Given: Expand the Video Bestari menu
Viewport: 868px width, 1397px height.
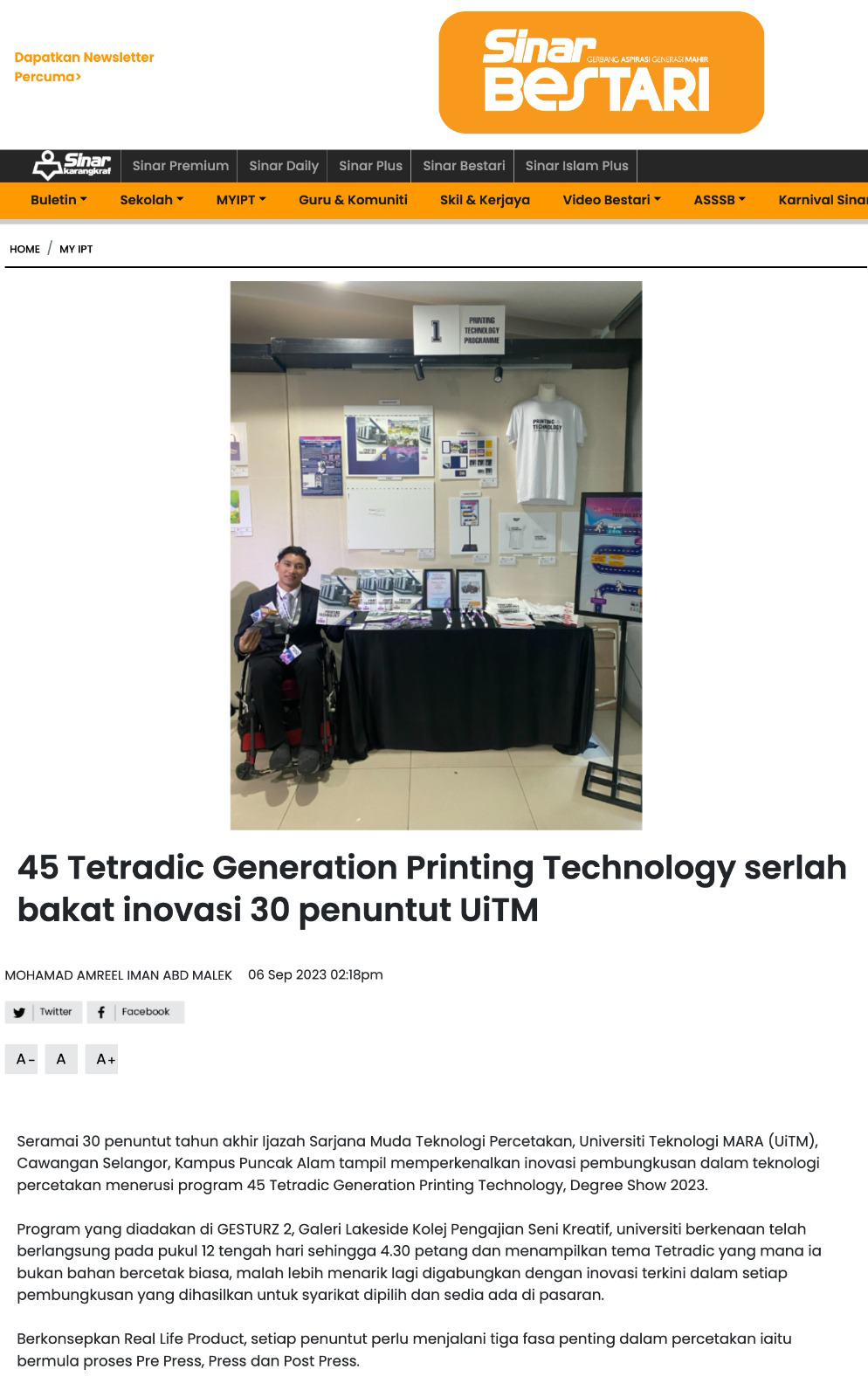Looking at the screenshot, I should [x=611, y=200].
